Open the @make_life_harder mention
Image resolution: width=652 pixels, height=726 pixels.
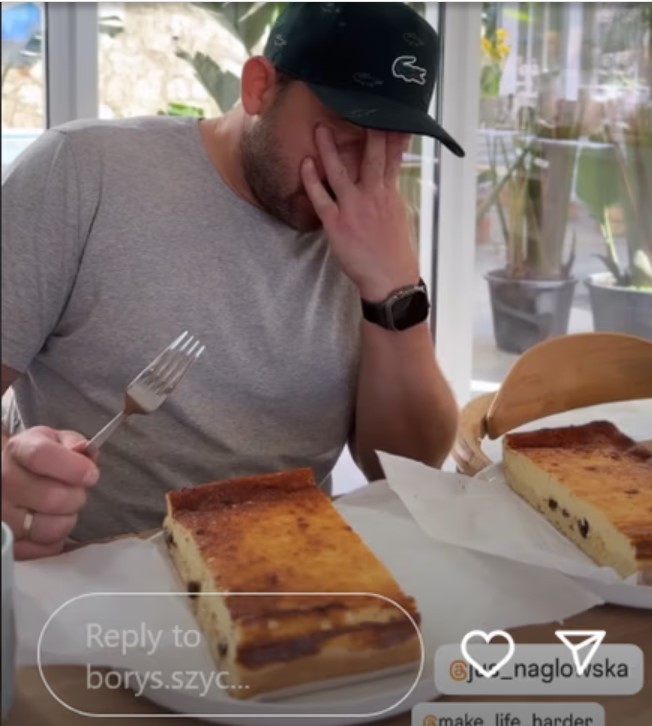[x=508, y=716]
